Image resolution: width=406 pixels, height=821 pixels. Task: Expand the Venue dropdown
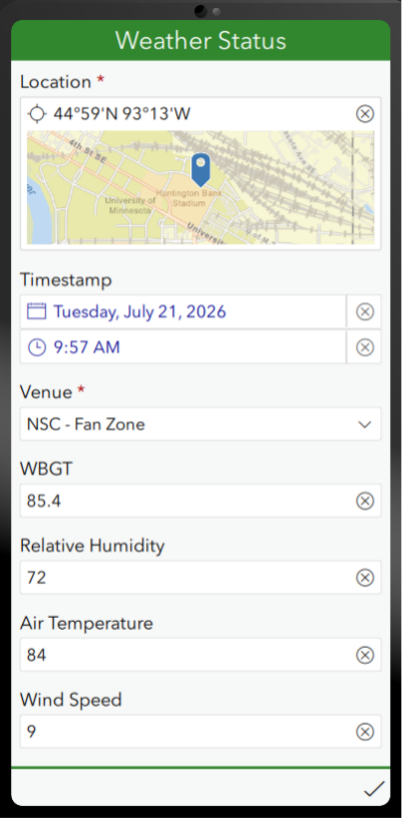(201, 424)
